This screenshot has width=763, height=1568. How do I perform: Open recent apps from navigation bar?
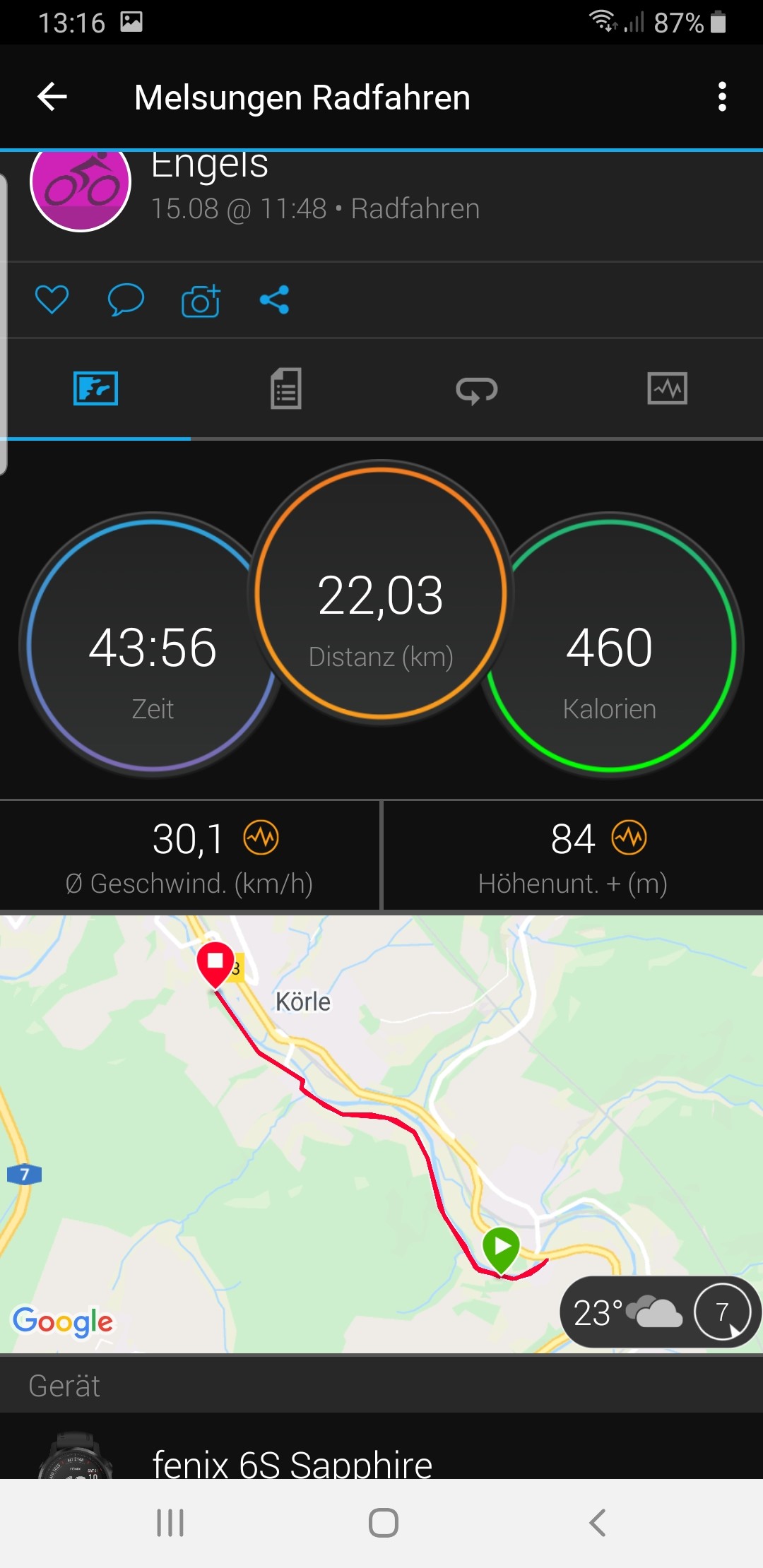pos(170,1523)
